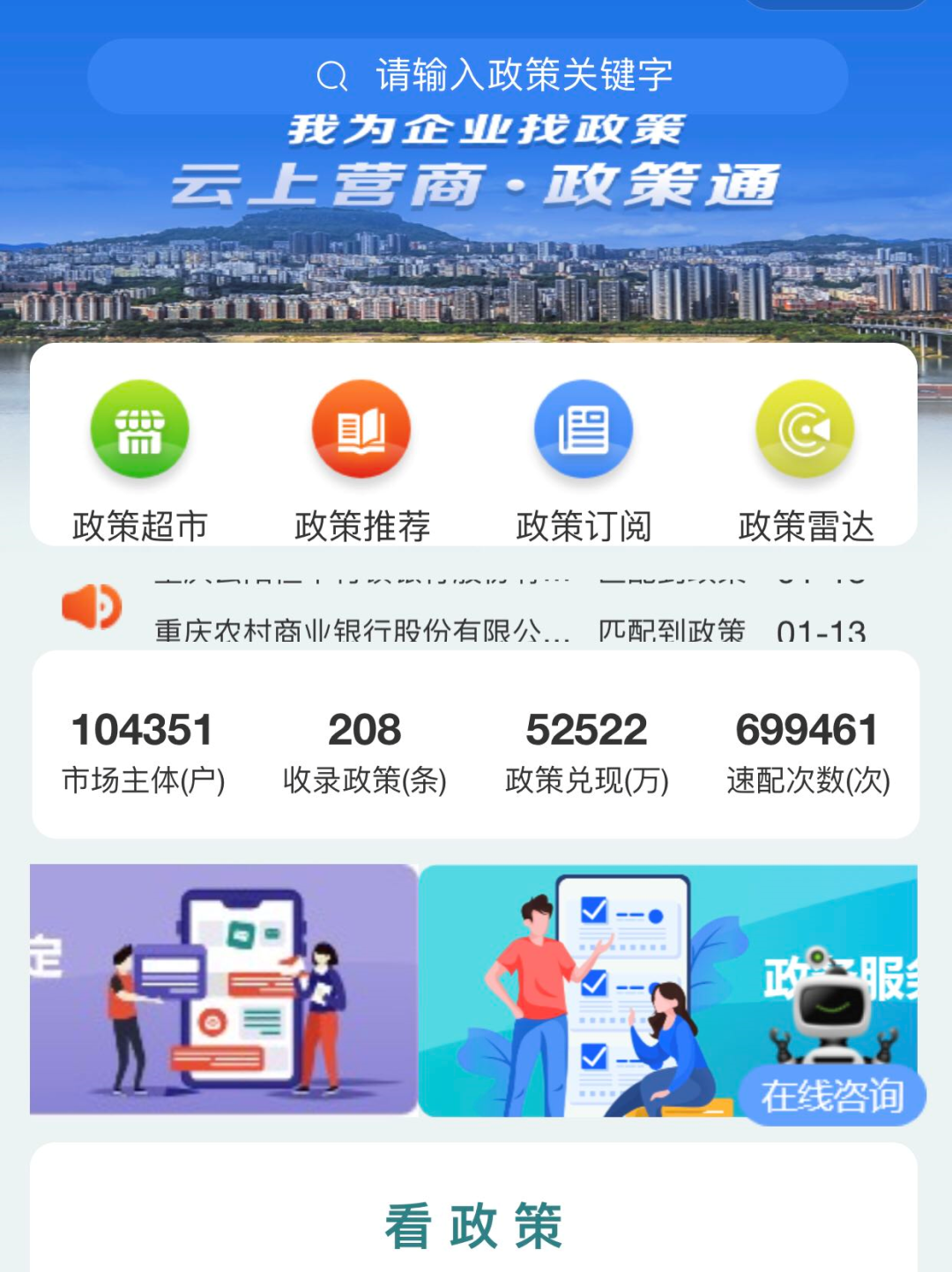Image resolution: width=952 pixels, height=1272 pixels.
Task: Tap the search magnifier icon
Action: click(331, 75)
